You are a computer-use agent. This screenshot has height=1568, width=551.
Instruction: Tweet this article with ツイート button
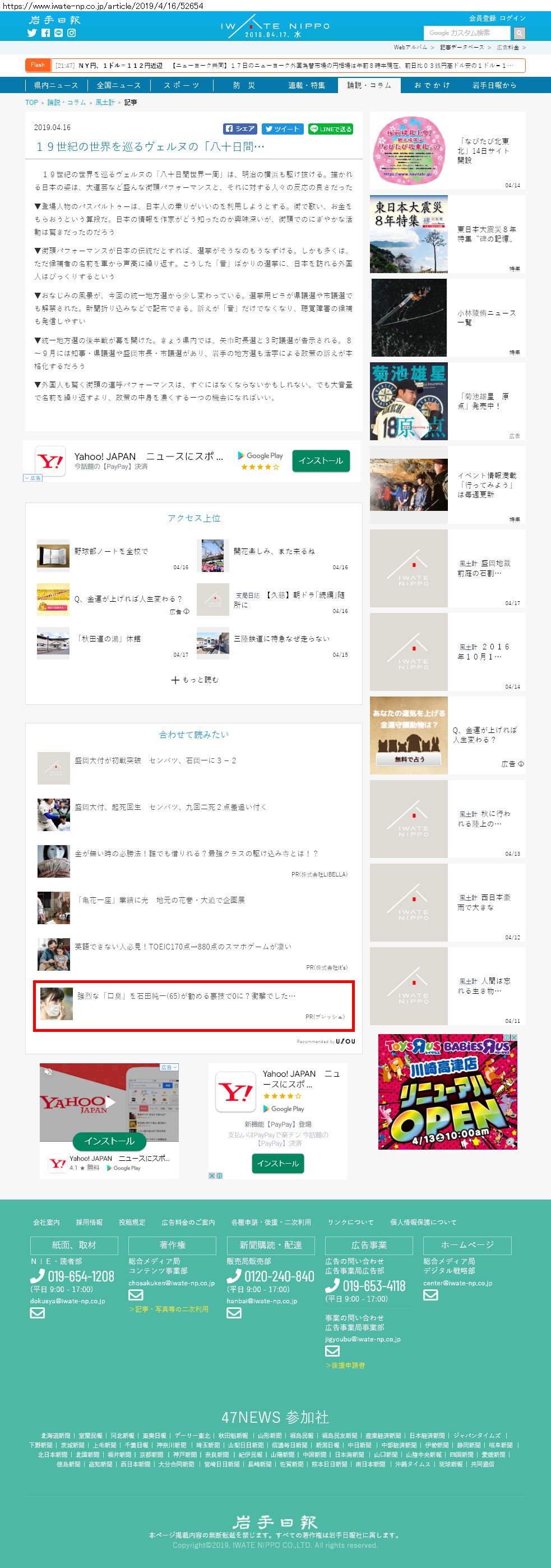(282, 129)
